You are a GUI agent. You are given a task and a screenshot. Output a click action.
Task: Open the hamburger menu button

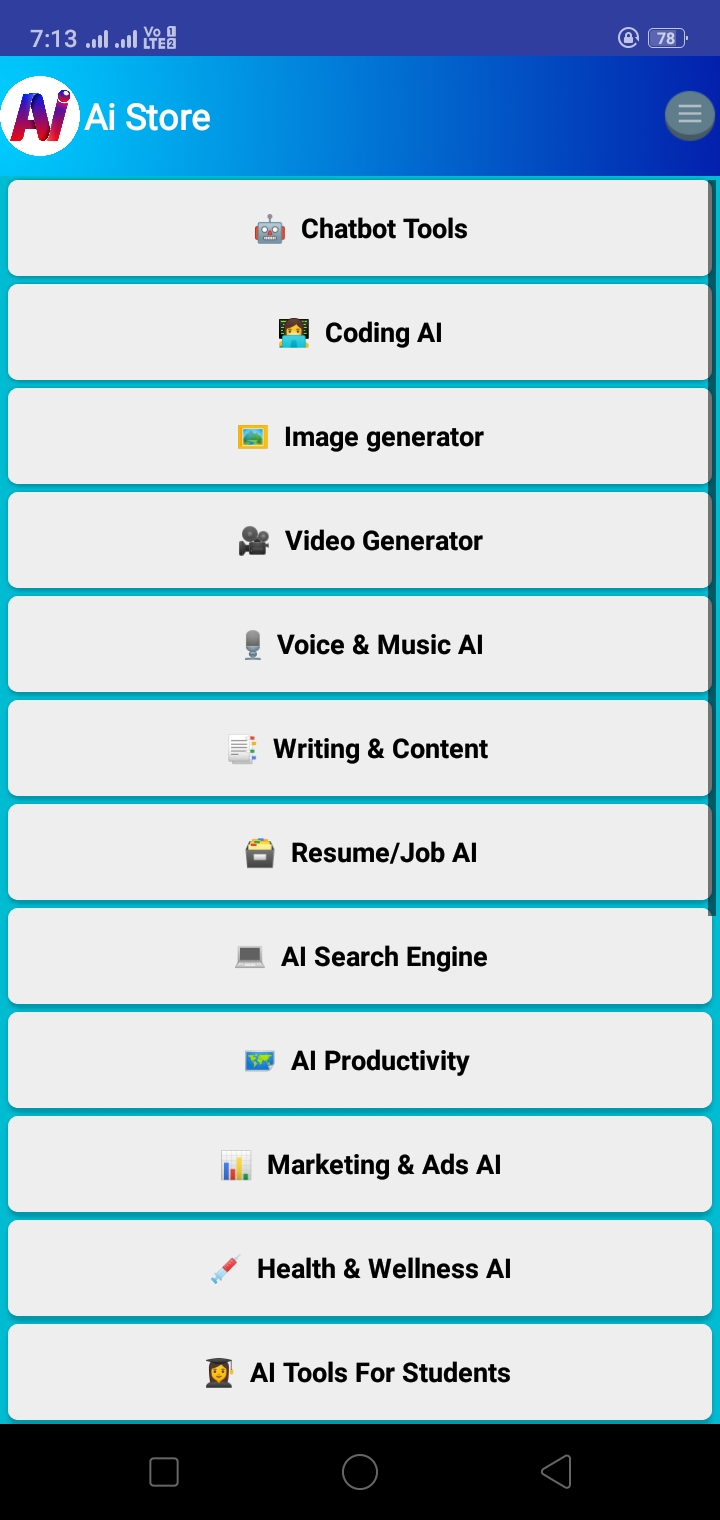pyautogui.click(x=689, y=115)
